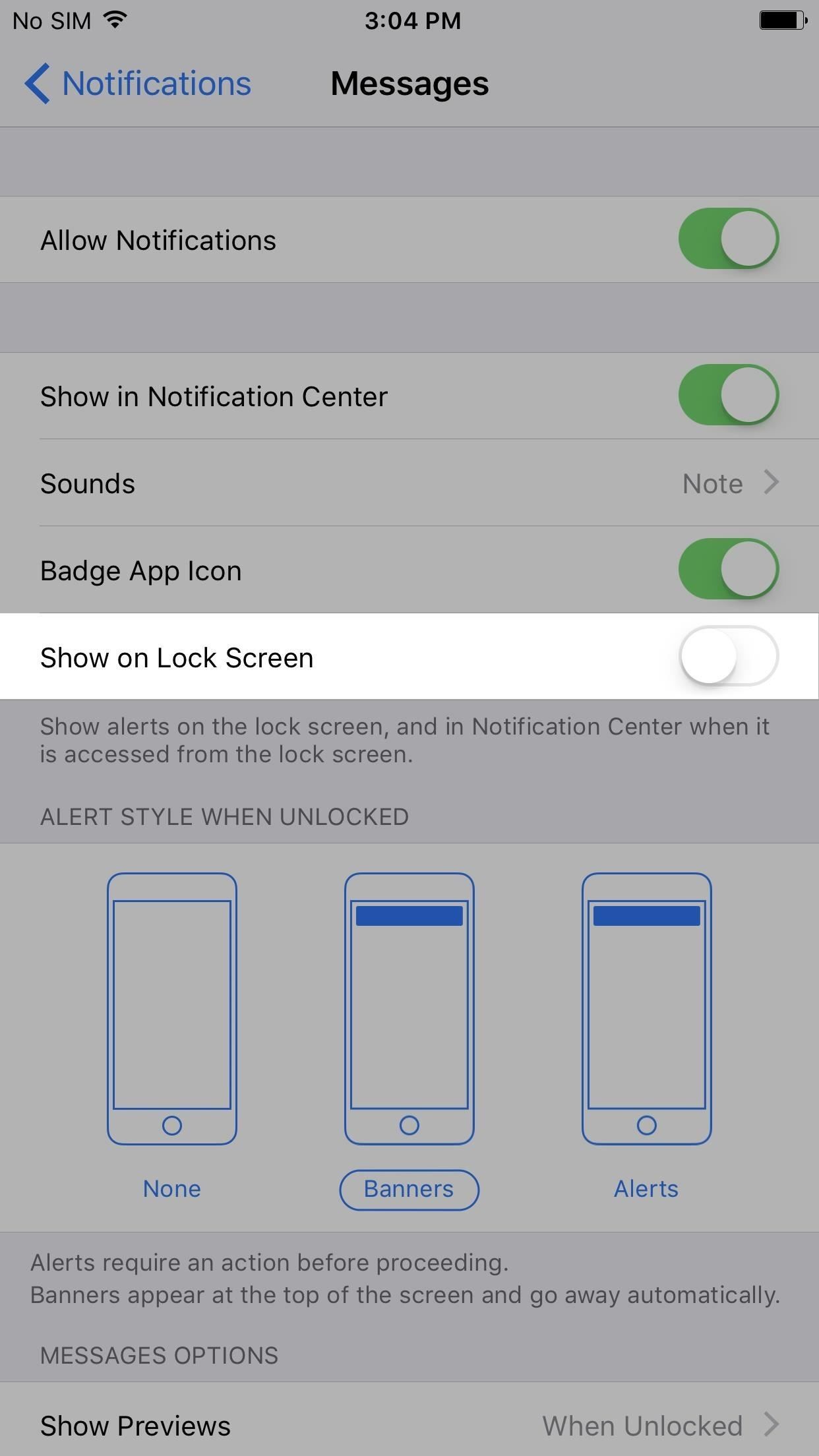Screen dimensions: 819x1456
Task: Turn off Allow Notifications switch
Action: click(x=728, y=239)
